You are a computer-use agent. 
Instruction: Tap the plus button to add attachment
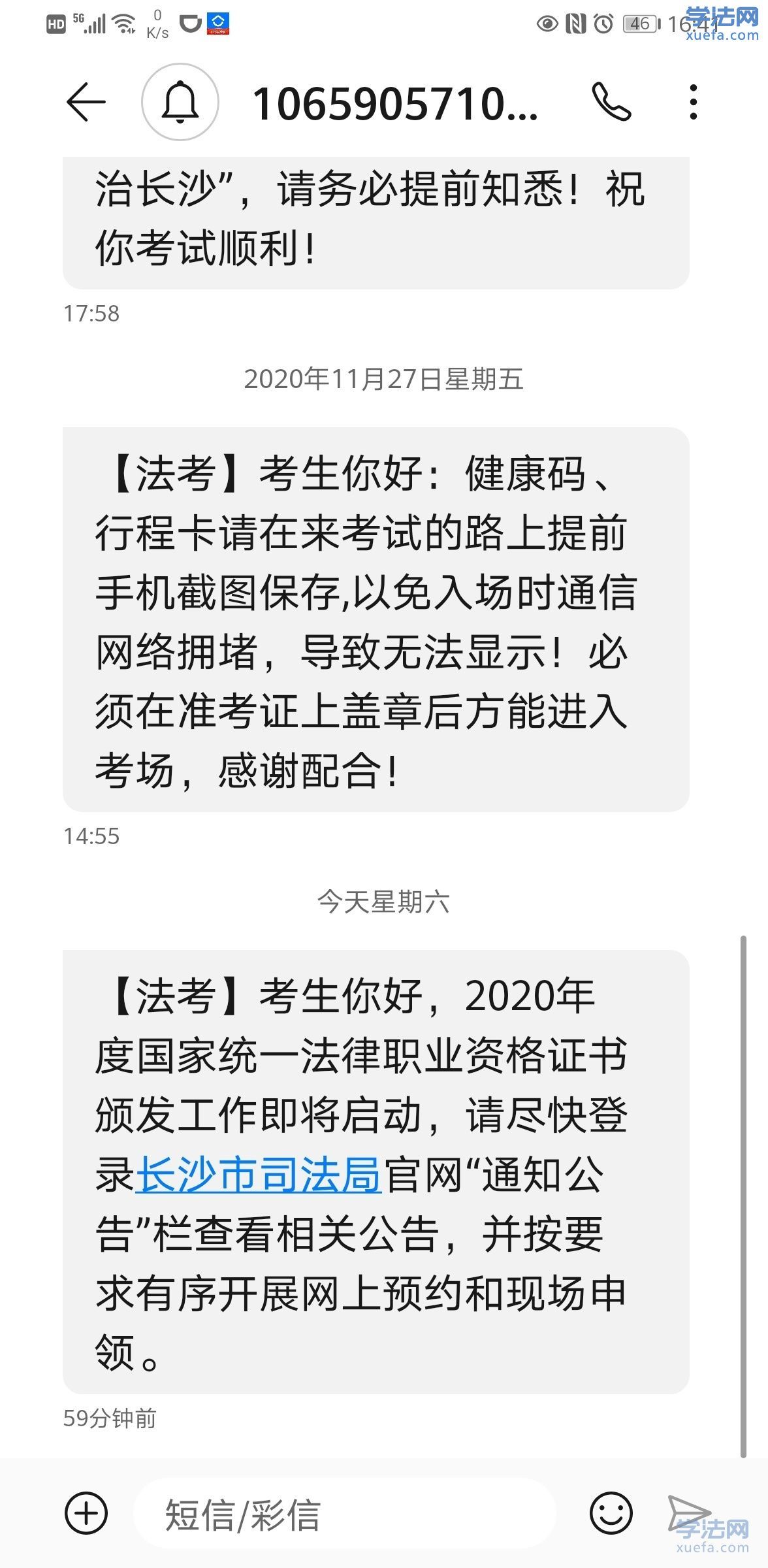[86, 1513]
